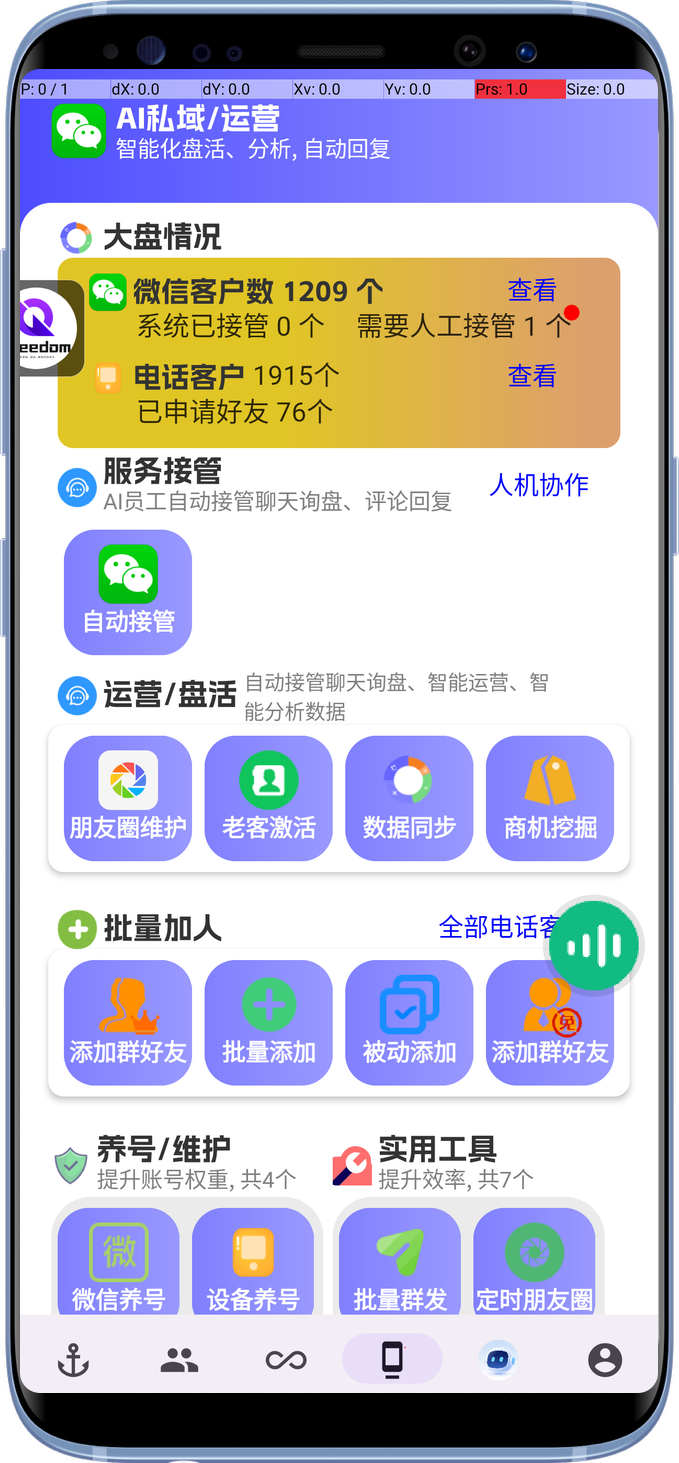Launch 朋友圈维护
679x1463 pixels.
(128, 798)
